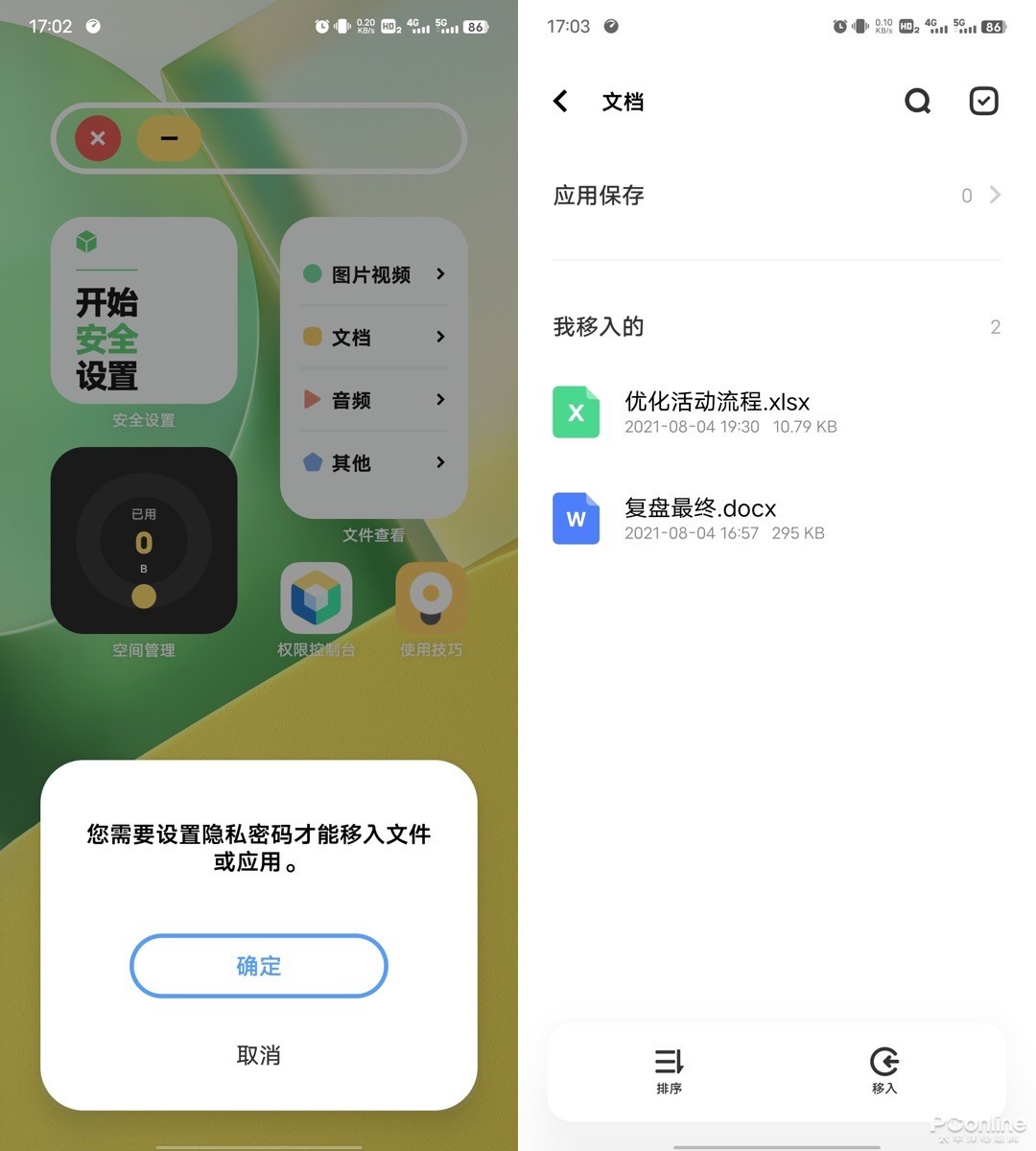The height and width of the screenshot is (1151, 1036).
Task: Go back from the 文档 page
Action: tap(561, 101)
